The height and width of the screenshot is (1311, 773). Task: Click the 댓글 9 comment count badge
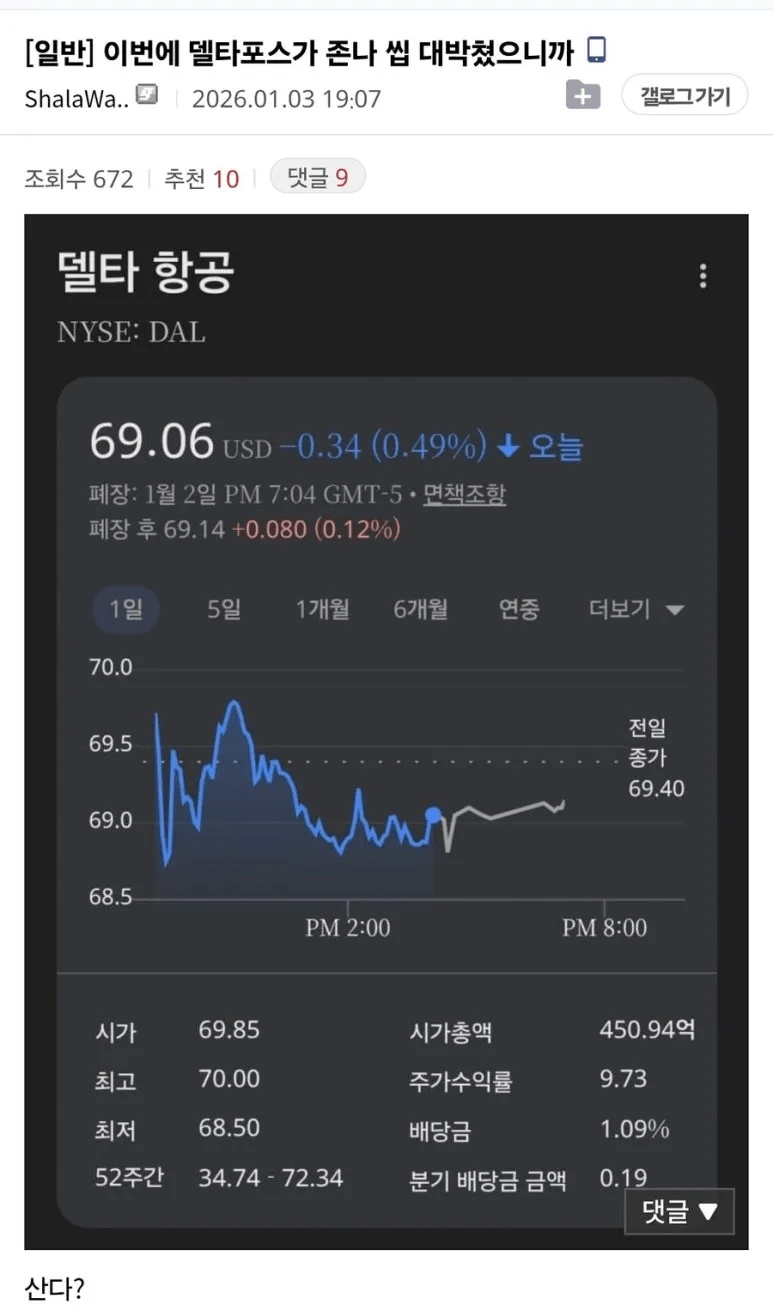point(318,178)
